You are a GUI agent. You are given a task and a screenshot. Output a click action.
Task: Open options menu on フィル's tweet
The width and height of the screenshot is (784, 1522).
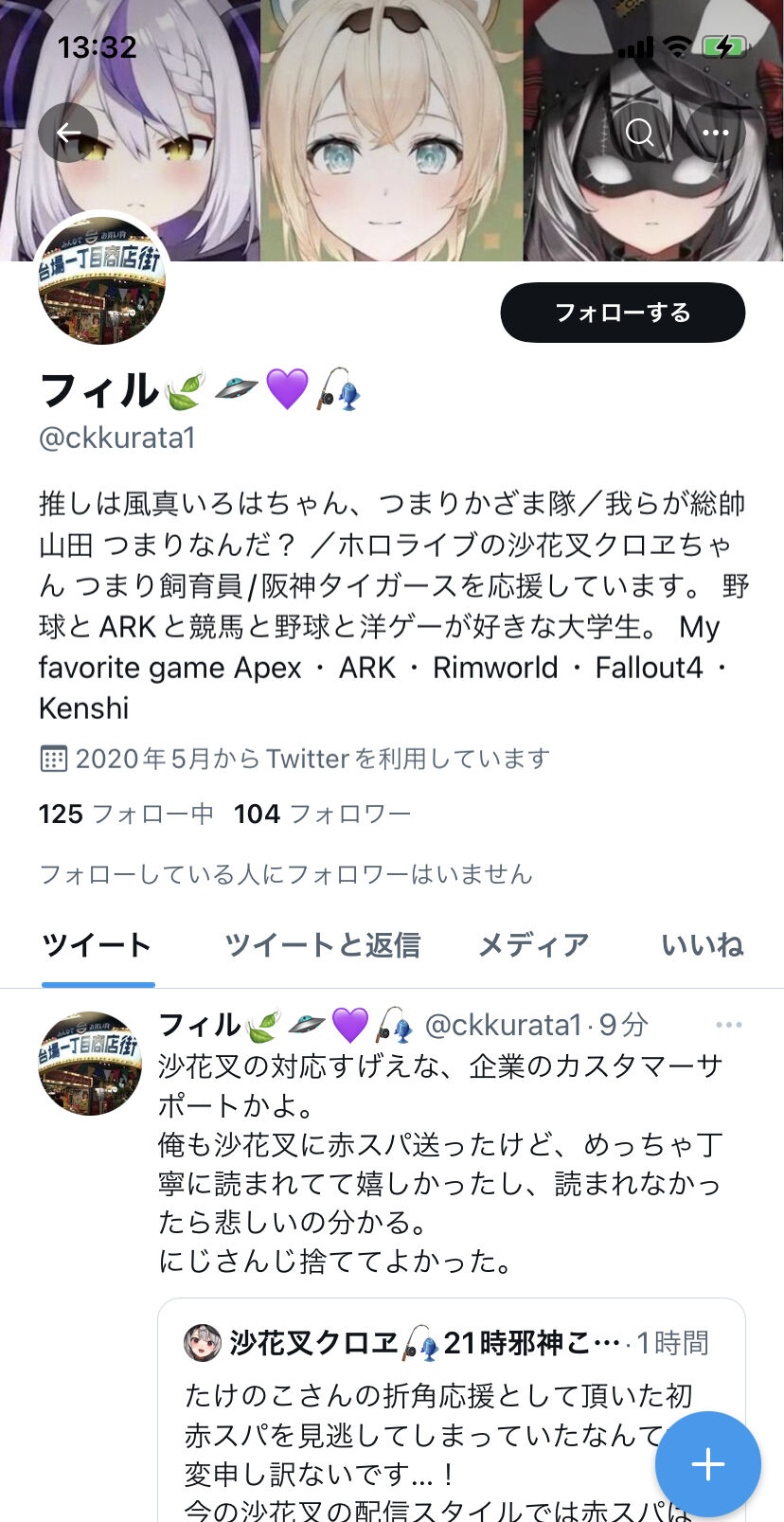pos(727,1023)
